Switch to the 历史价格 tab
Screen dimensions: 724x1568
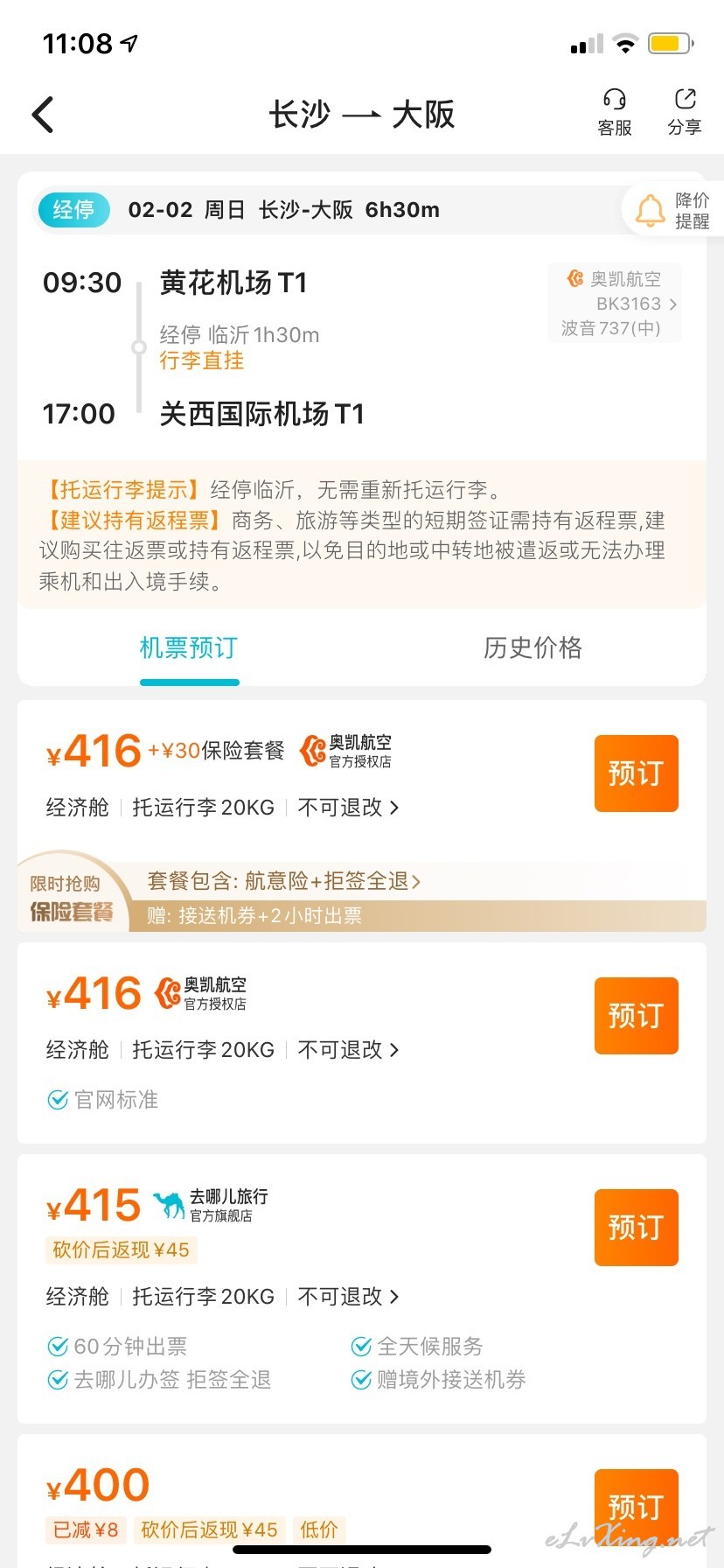click(x=533, y=647)
